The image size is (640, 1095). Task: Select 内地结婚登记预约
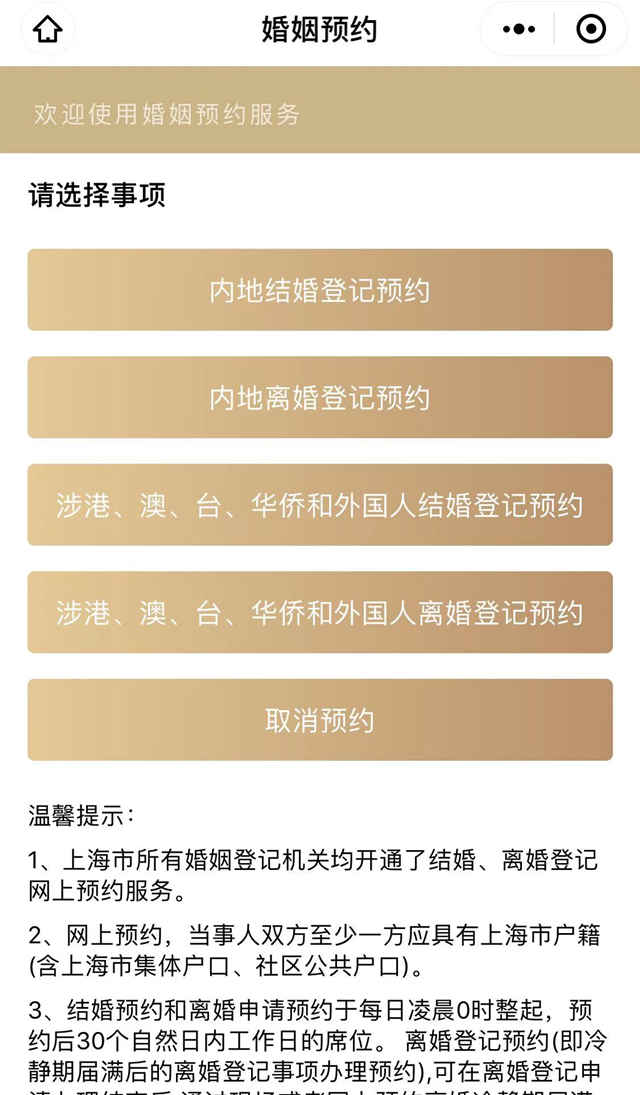pyautogui.click(x=320, y=290)
